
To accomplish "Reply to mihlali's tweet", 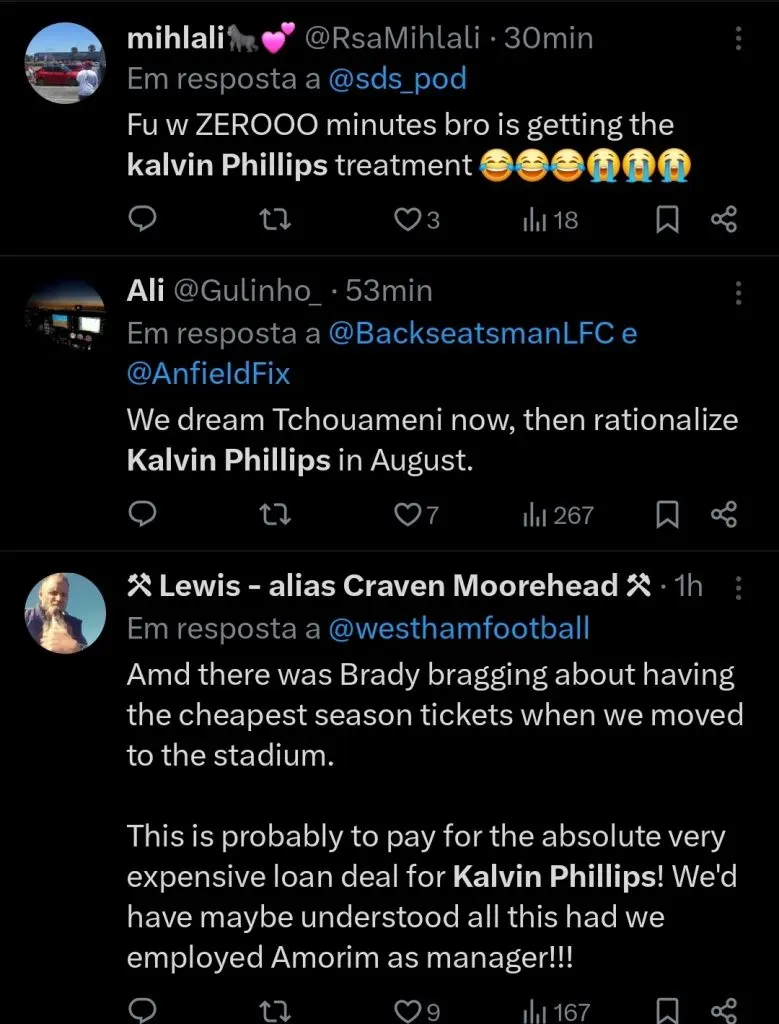I will pyautogui.click(x=143, y=219).
